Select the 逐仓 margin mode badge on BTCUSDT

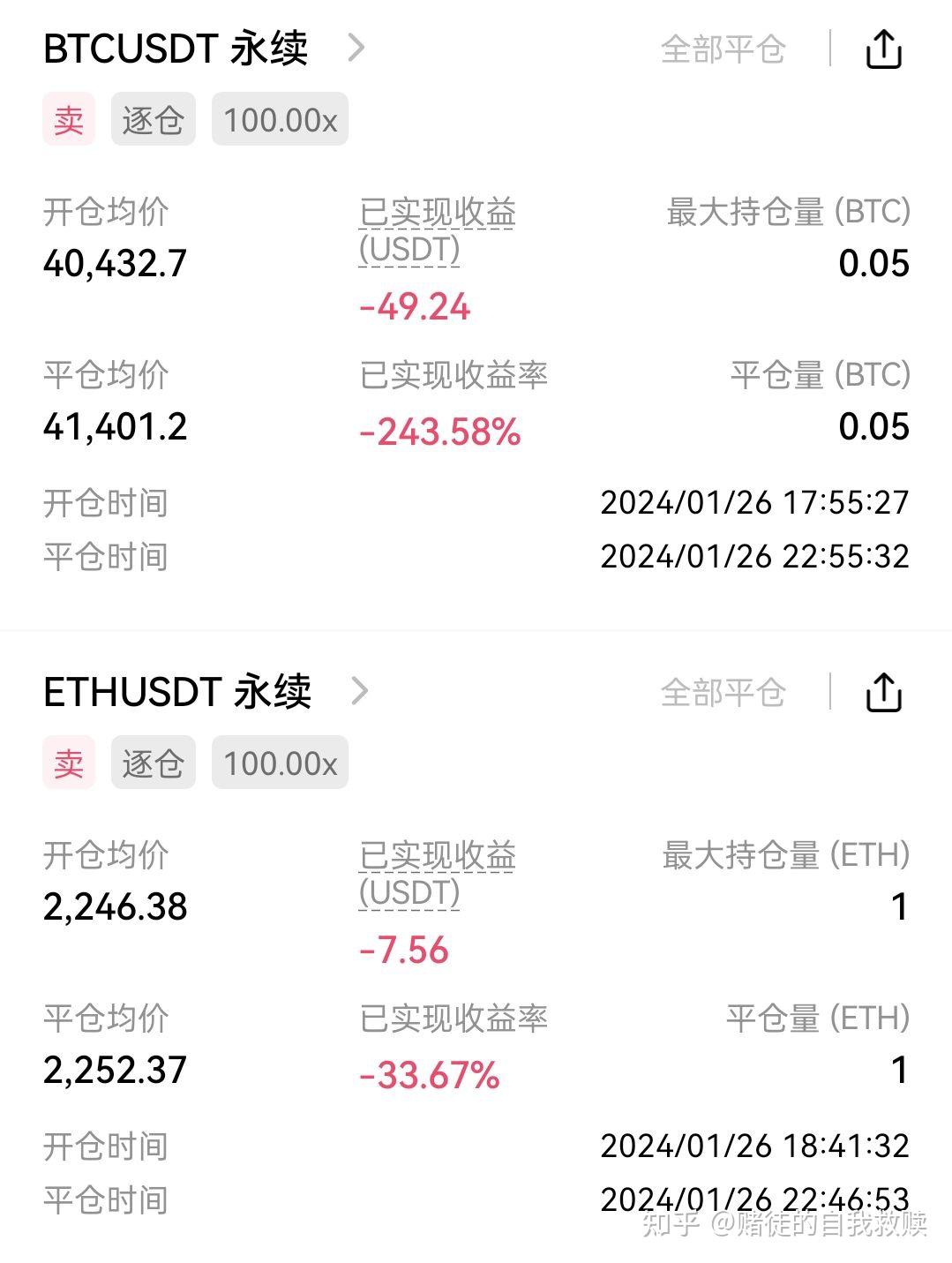[x=152, y=120]
